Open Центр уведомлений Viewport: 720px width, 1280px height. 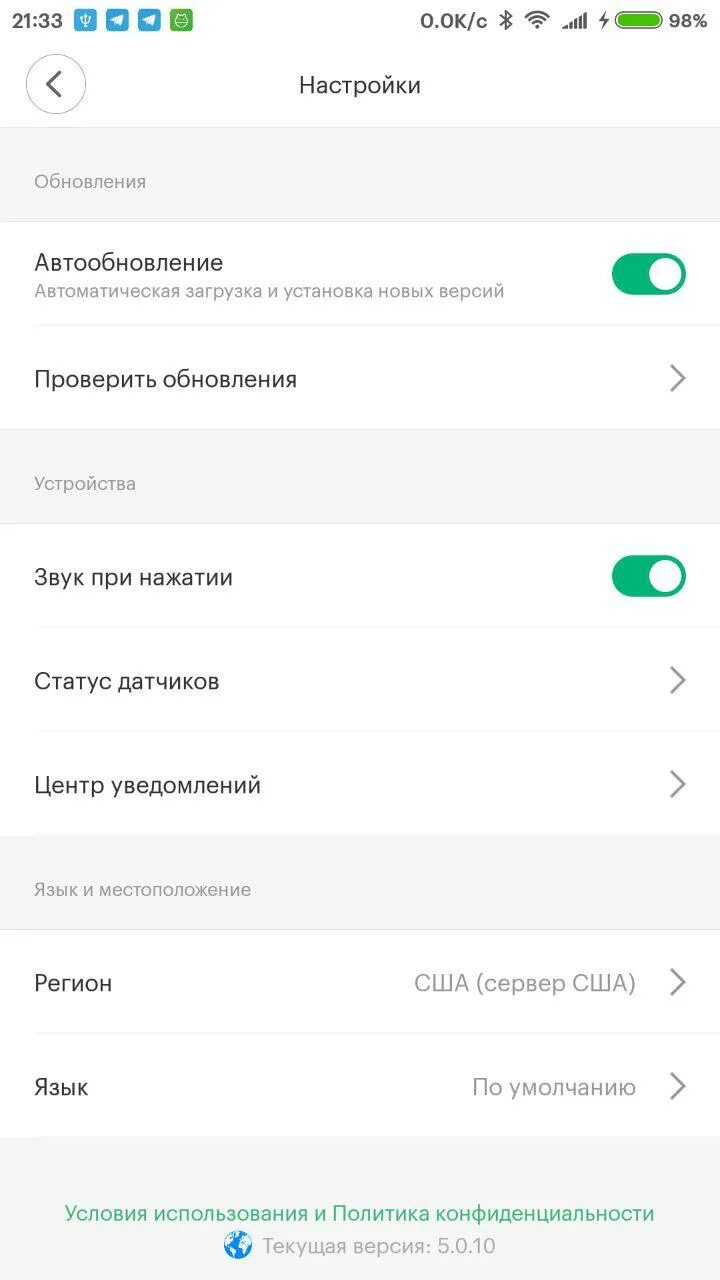[360, 785]
